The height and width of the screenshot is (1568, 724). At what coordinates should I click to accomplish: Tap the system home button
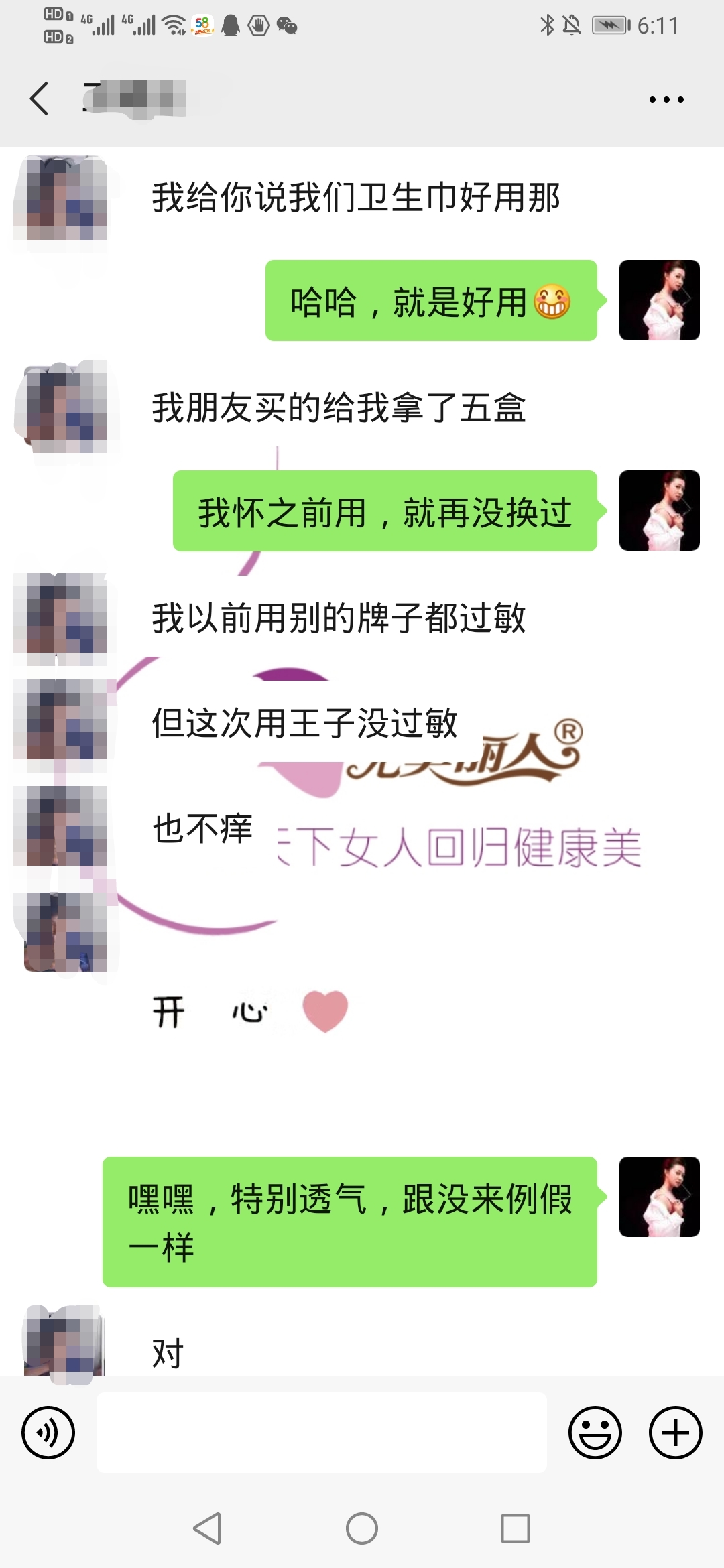point(362,1528)
